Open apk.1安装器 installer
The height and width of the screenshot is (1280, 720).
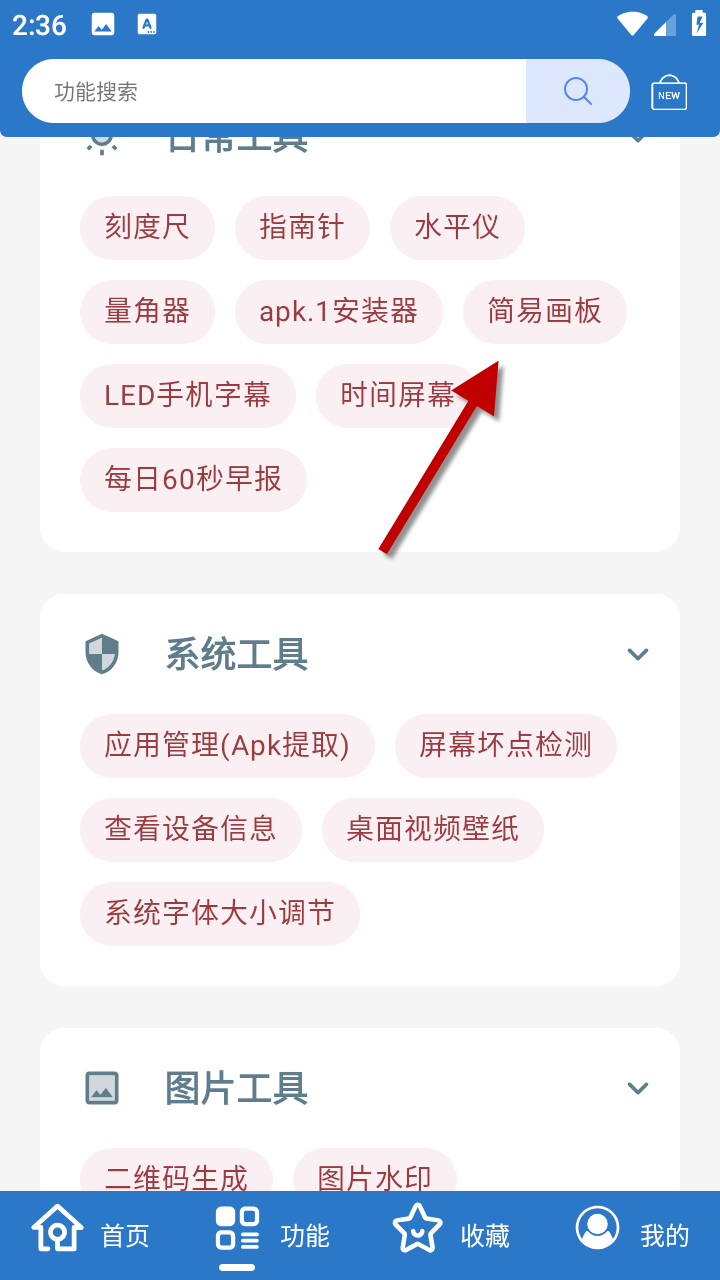[339, 312]
